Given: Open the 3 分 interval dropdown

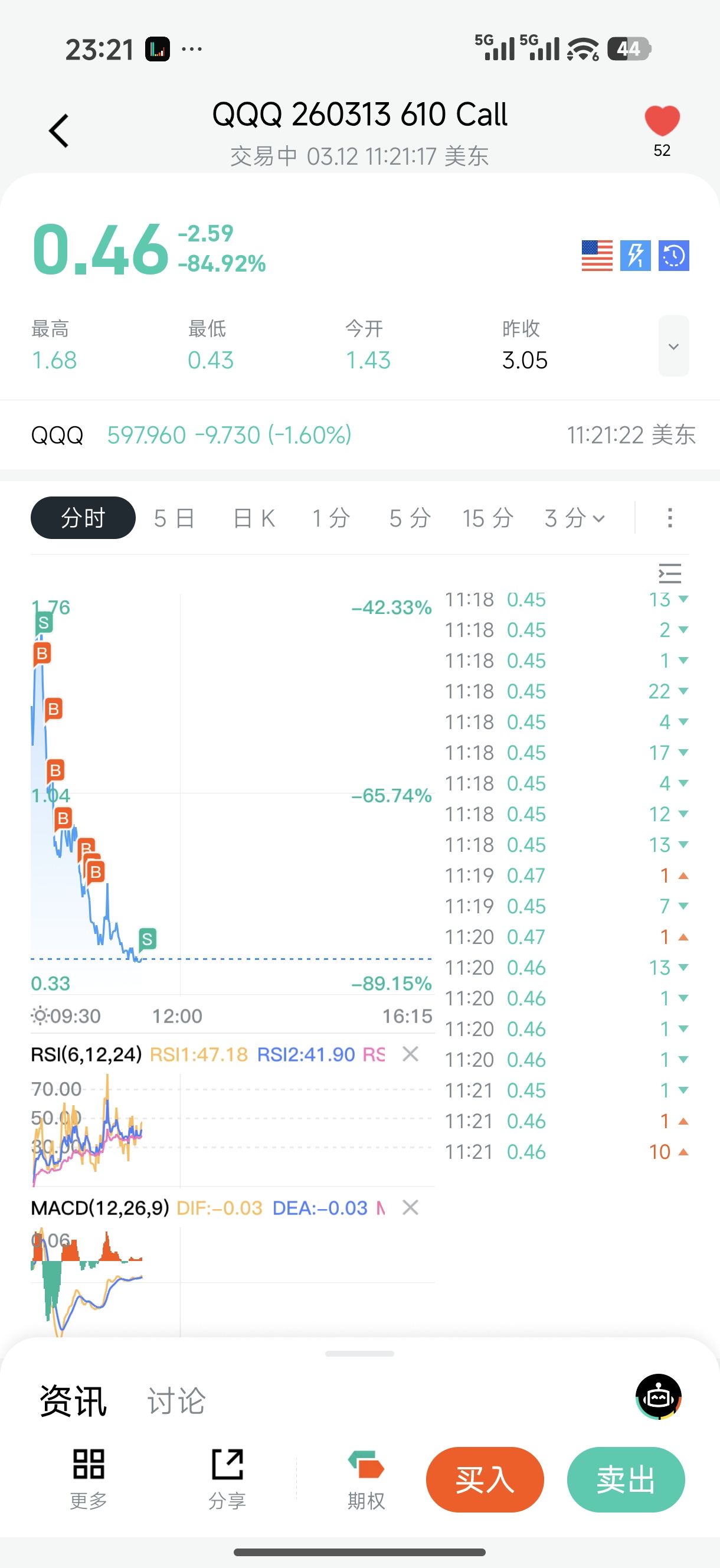Looking at the screenshot, I should pos(575,518).
